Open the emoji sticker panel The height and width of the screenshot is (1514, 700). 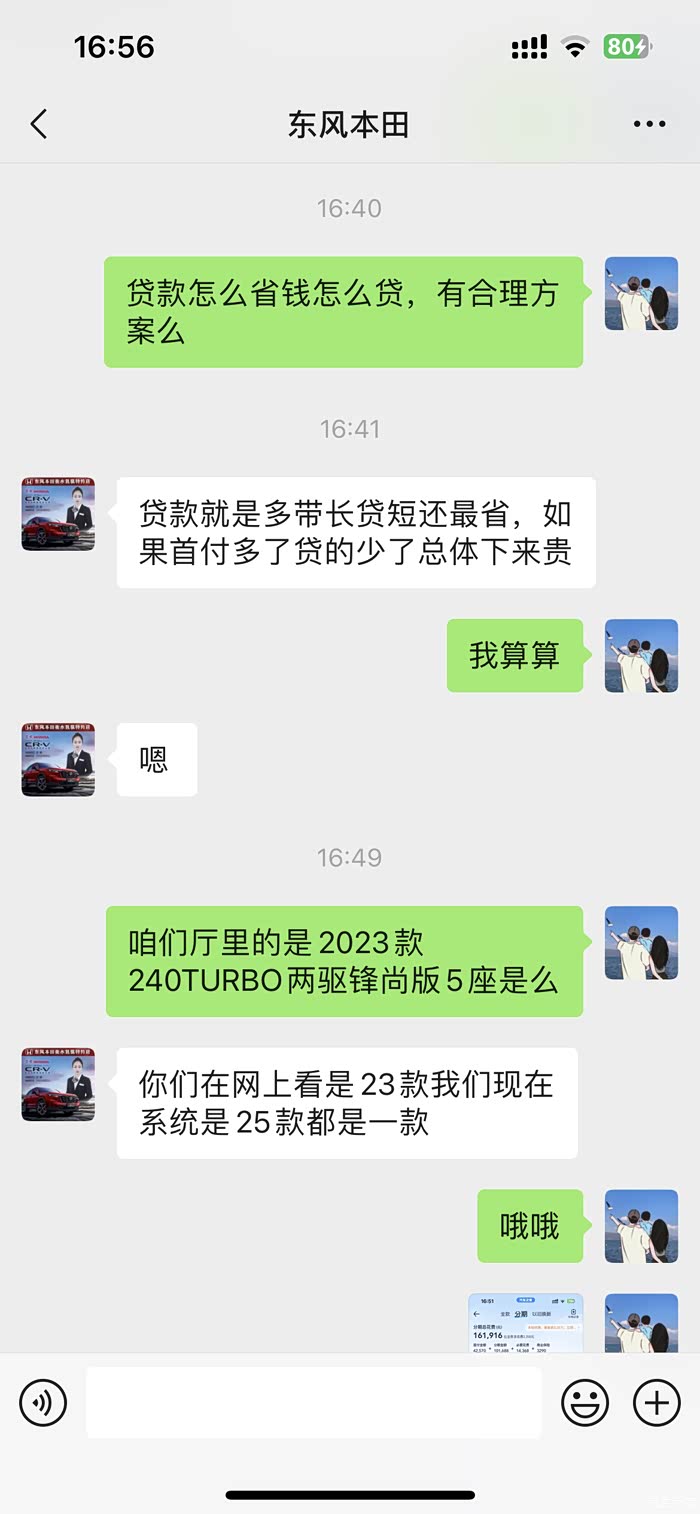(585, 1403)
